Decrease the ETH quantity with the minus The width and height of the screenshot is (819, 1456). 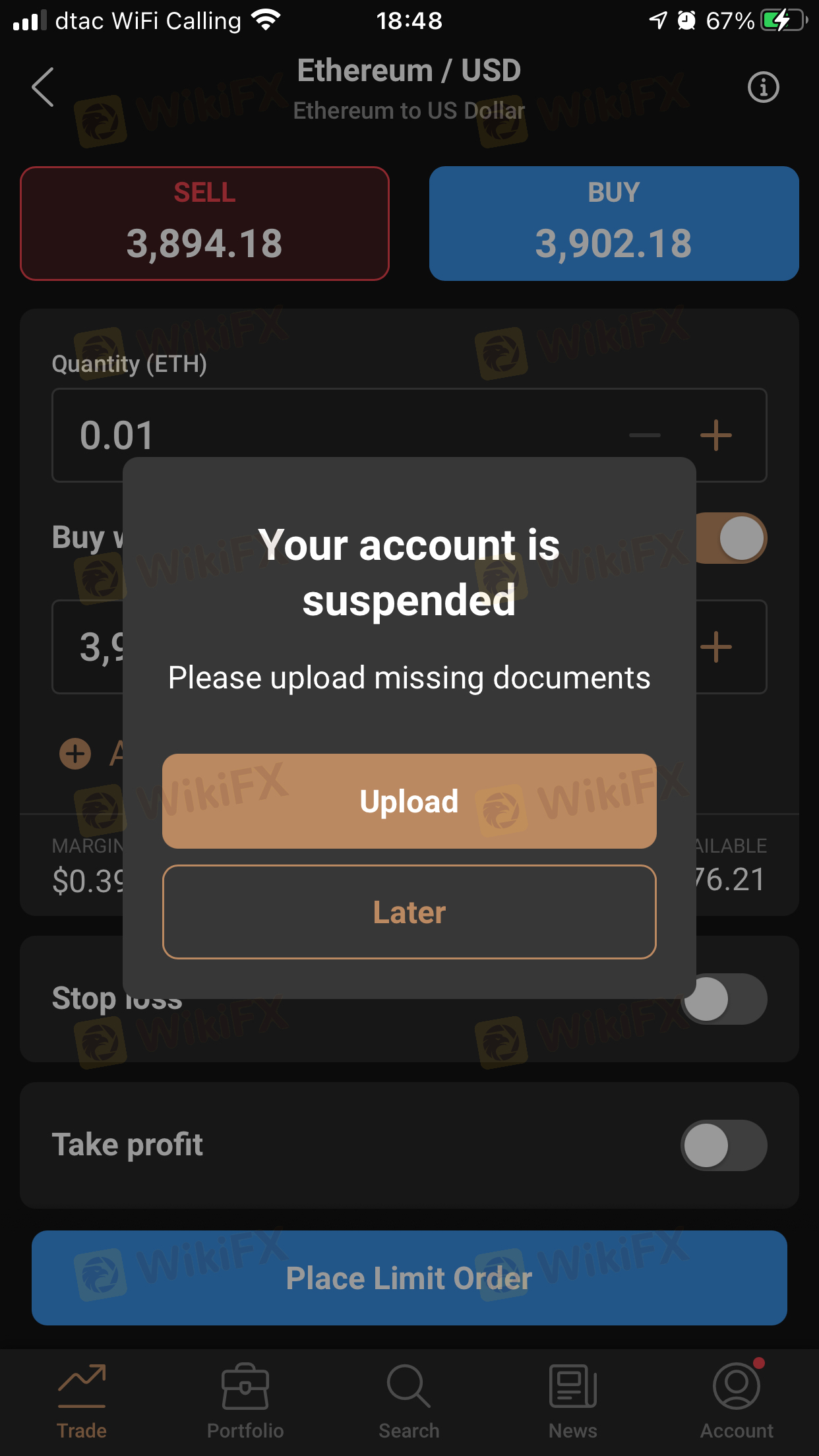[644, 435]
